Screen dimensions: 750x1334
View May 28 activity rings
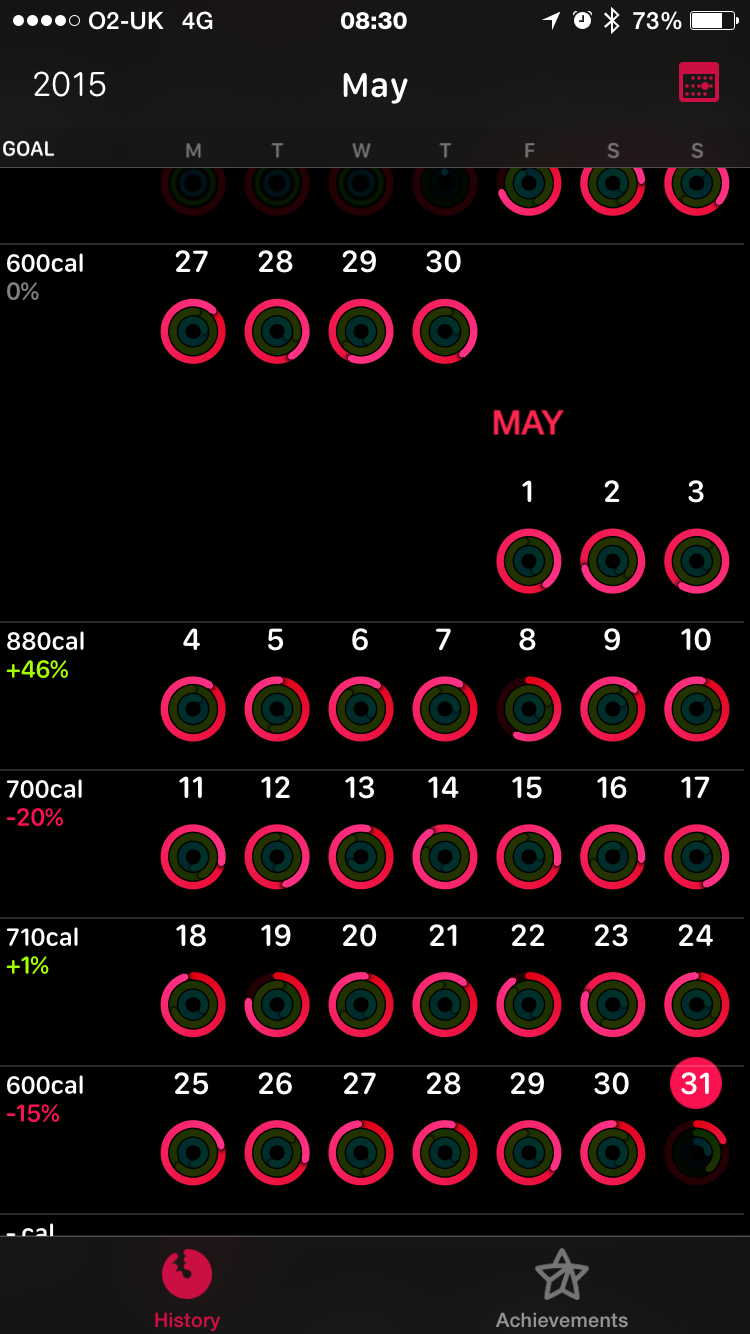444,1153
